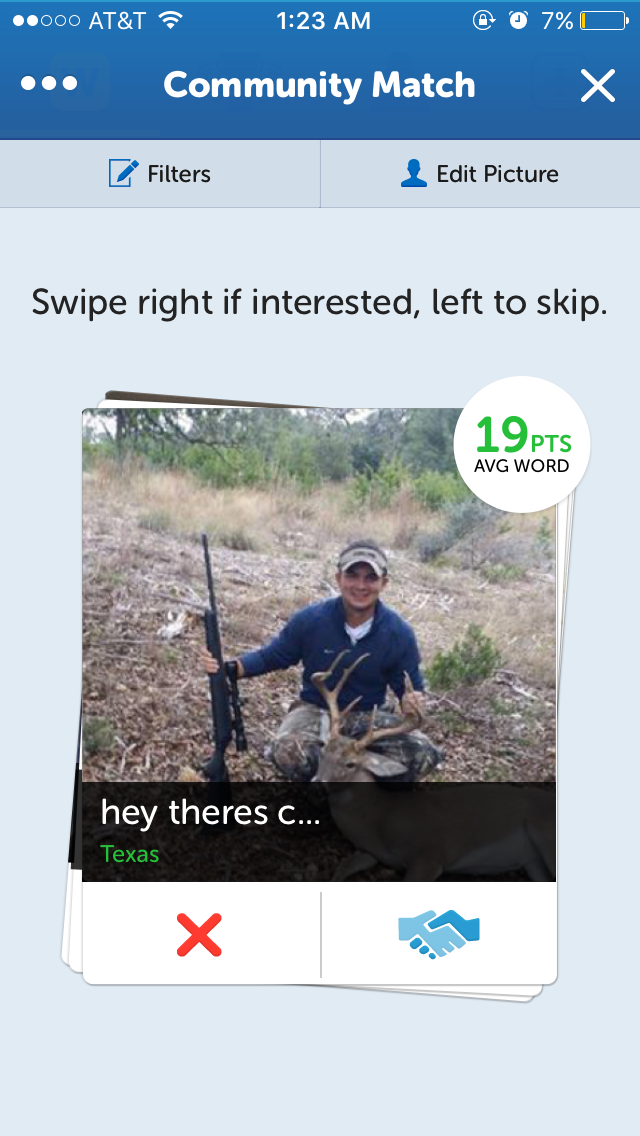Close the Community Match screen

597,86
